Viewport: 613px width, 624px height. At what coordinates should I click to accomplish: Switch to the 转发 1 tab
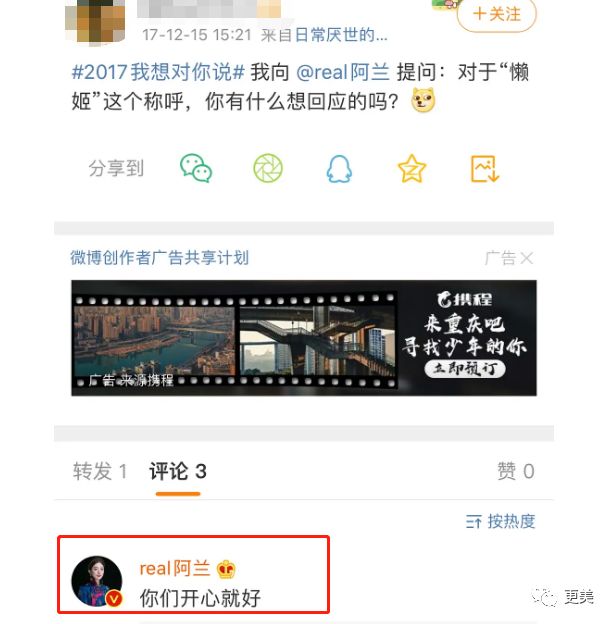click(100, 471)
